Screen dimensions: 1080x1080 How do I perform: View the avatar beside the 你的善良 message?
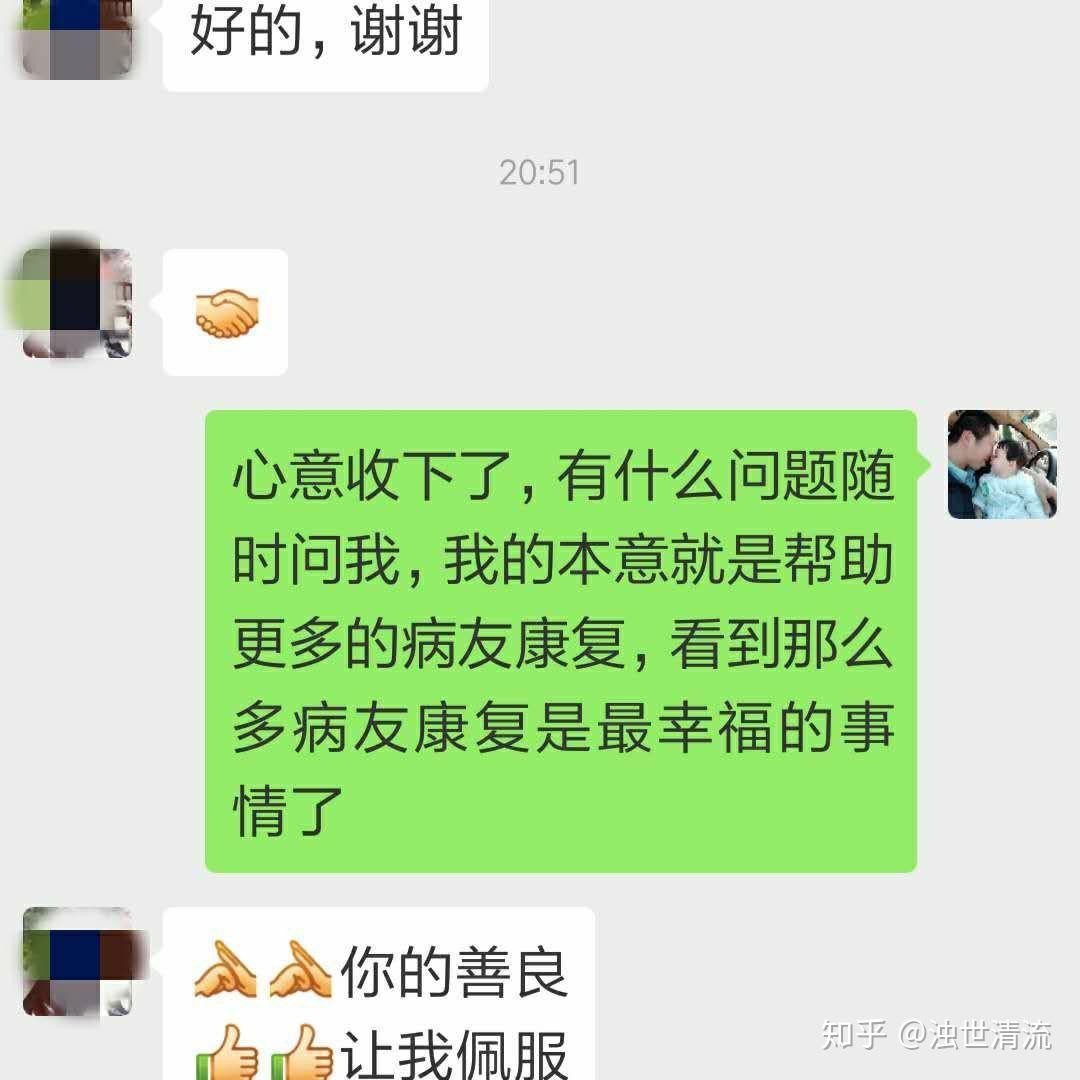pyautogui.click(x=78, y=961)
